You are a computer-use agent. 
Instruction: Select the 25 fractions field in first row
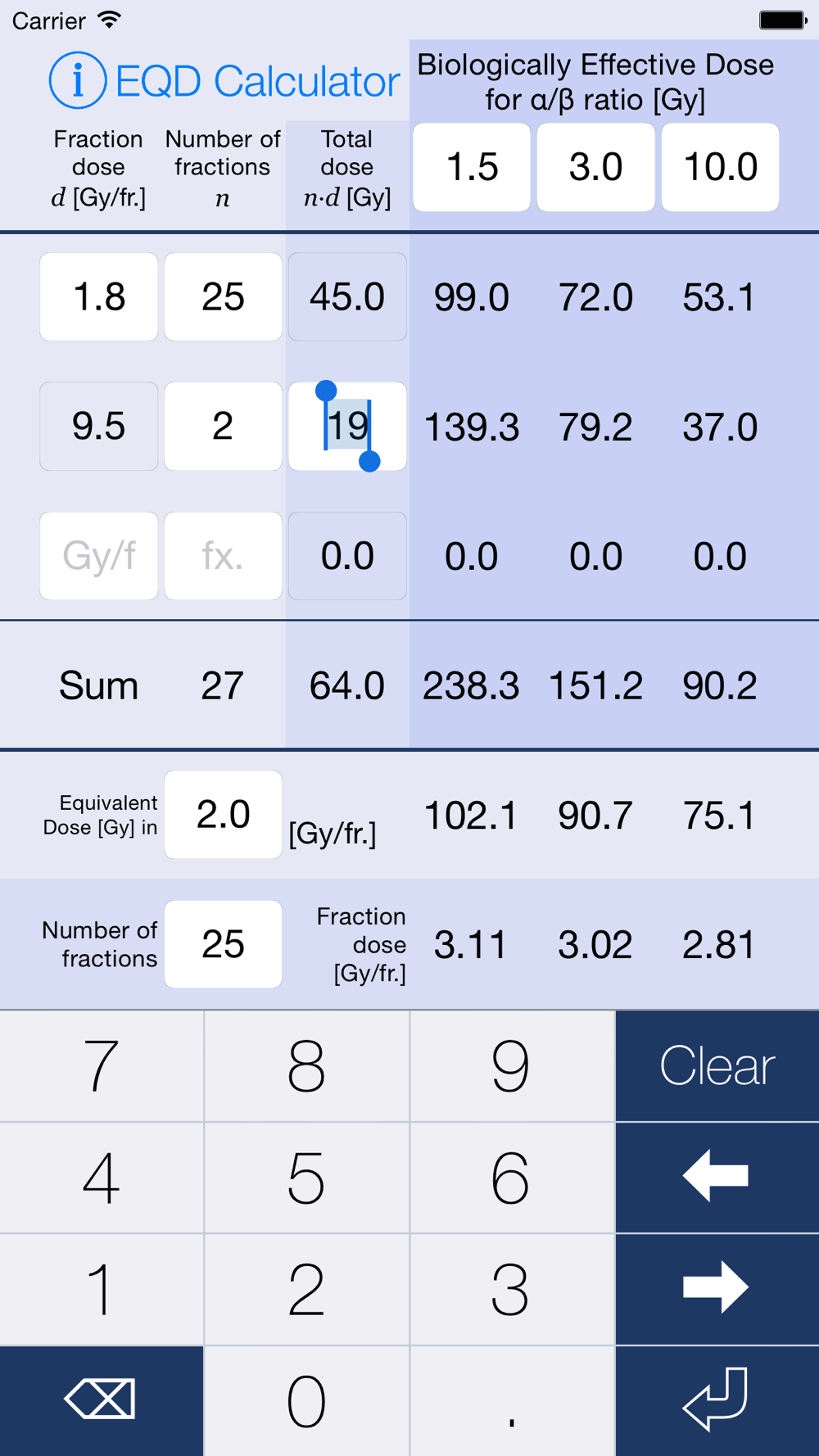click(223, 296)
